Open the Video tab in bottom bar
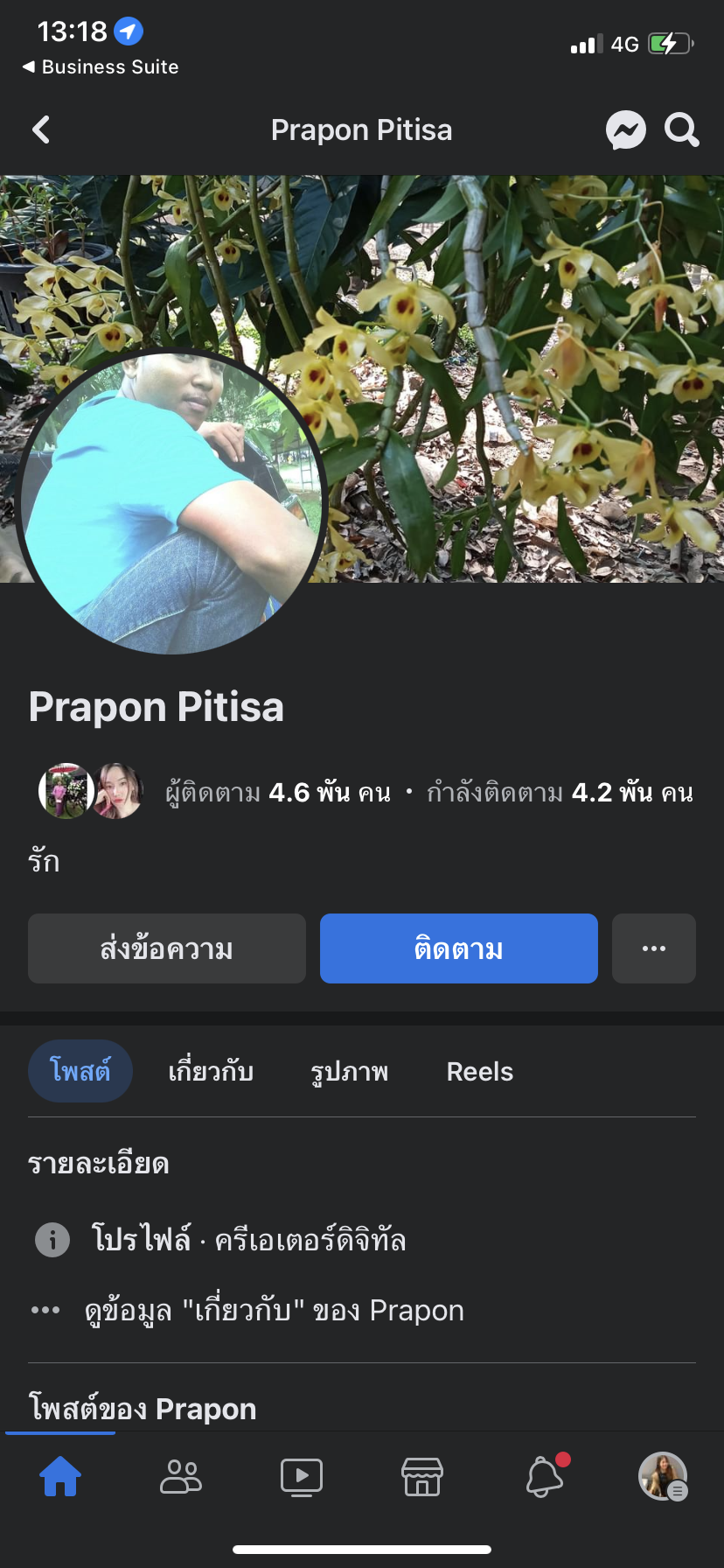This screenshot has width=724, height=1568. click(x=302, y=1477)
